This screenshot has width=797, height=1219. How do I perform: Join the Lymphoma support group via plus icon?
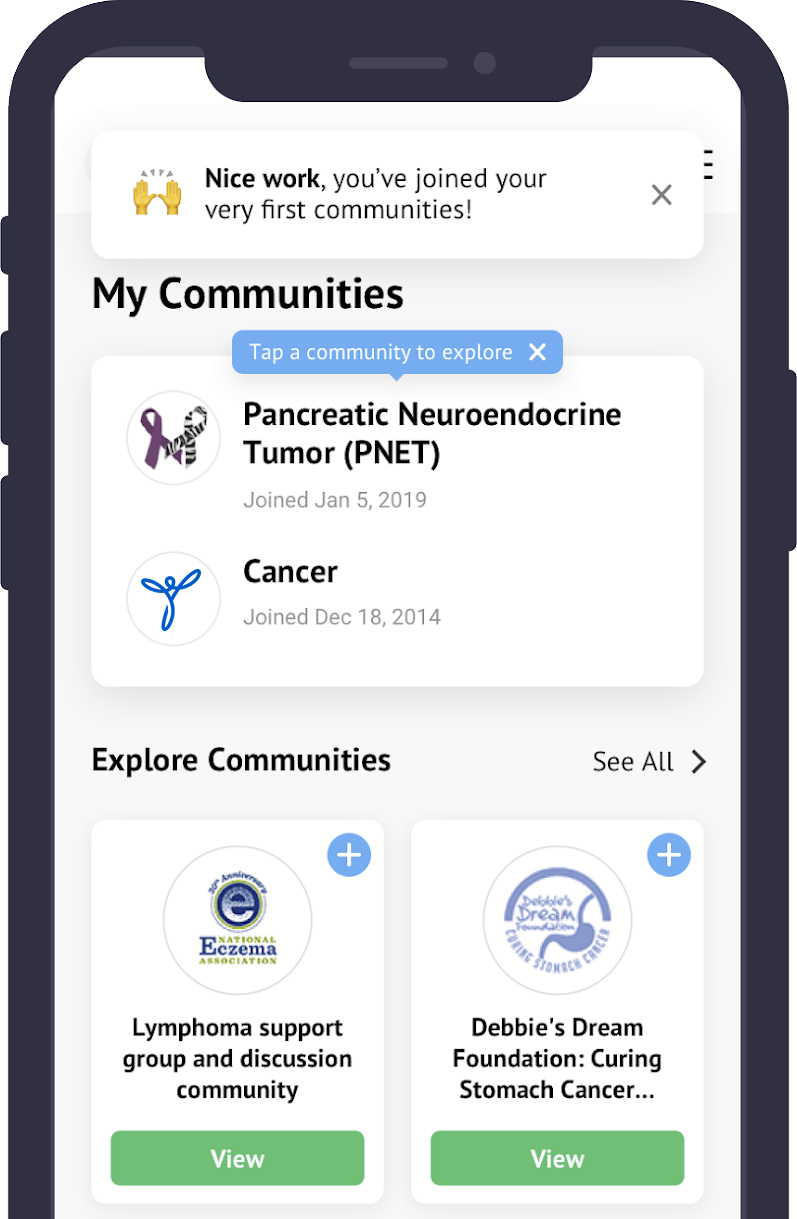click(349, 855)
